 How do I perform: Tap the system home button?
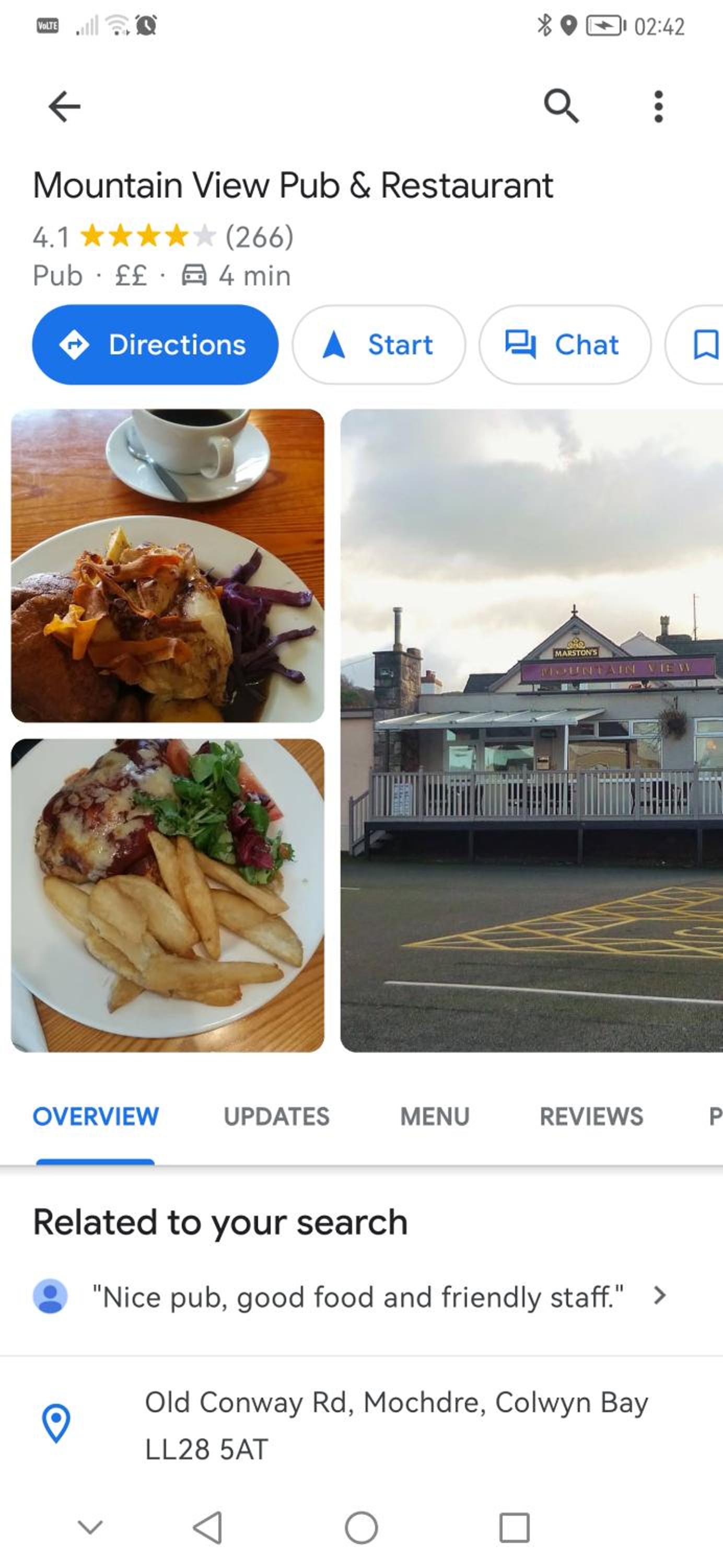click(361, 1528)
